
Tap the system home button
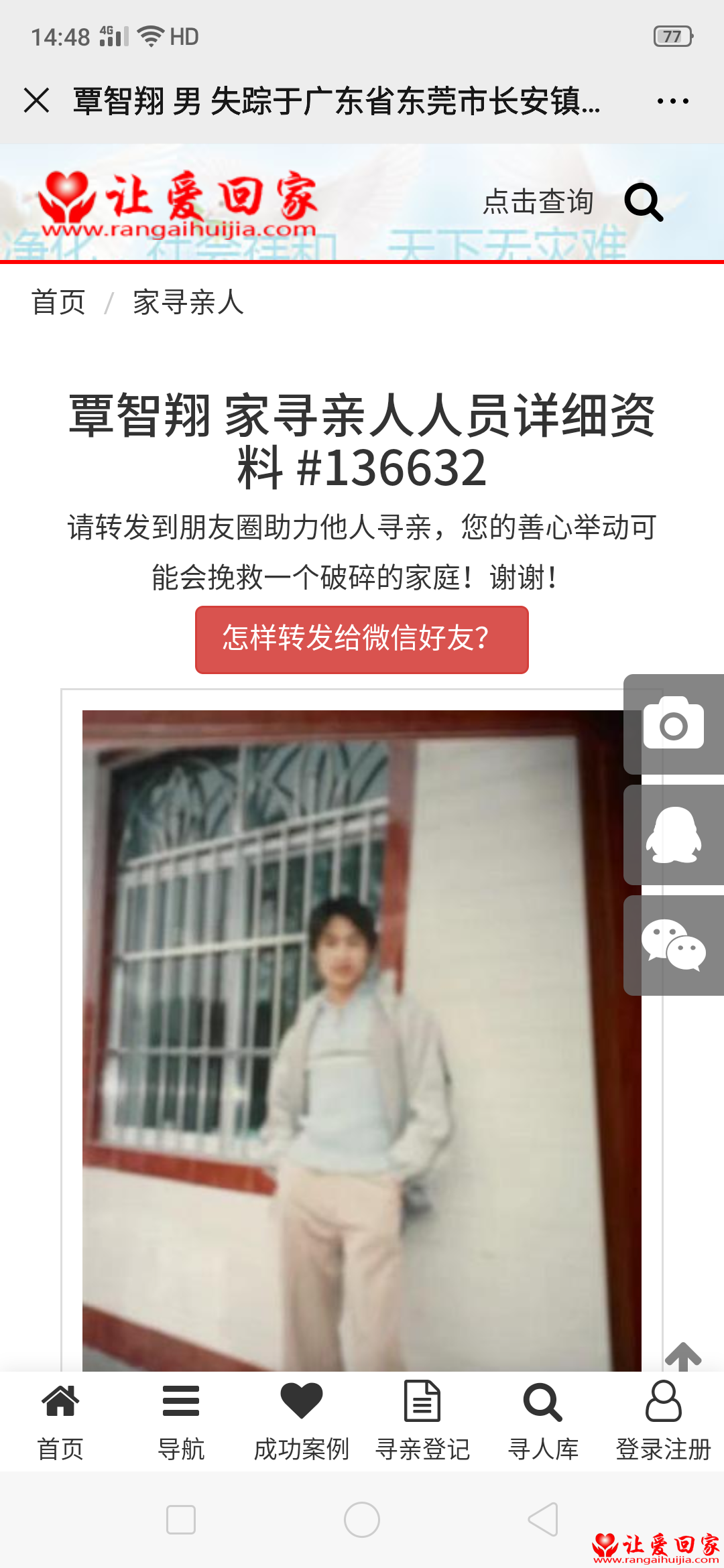[x=362, y=1519]
